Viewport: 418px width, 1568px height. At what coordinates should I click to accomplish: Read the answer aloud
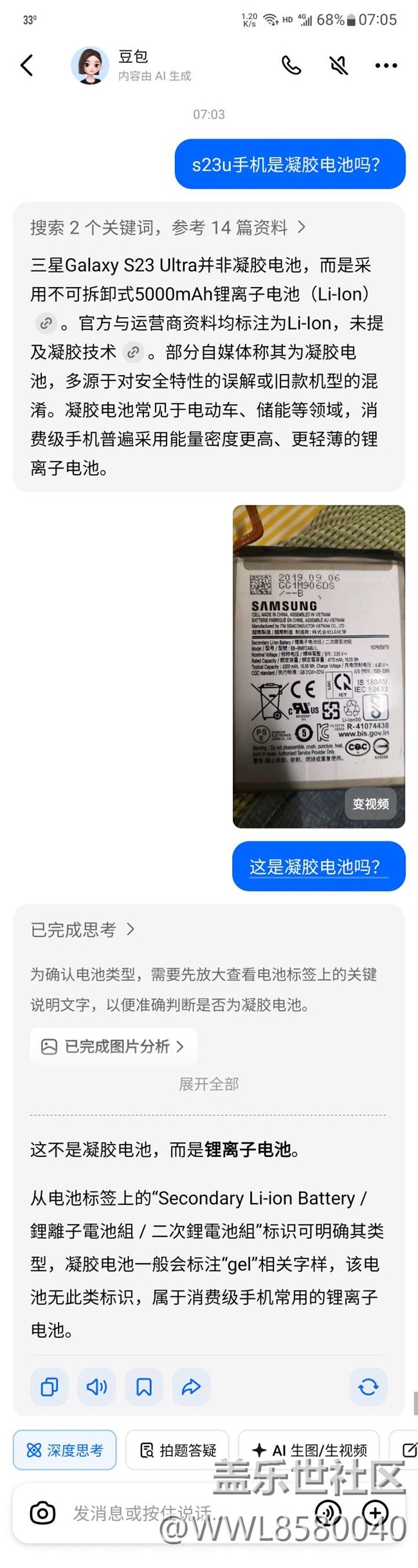point(96,1387)
